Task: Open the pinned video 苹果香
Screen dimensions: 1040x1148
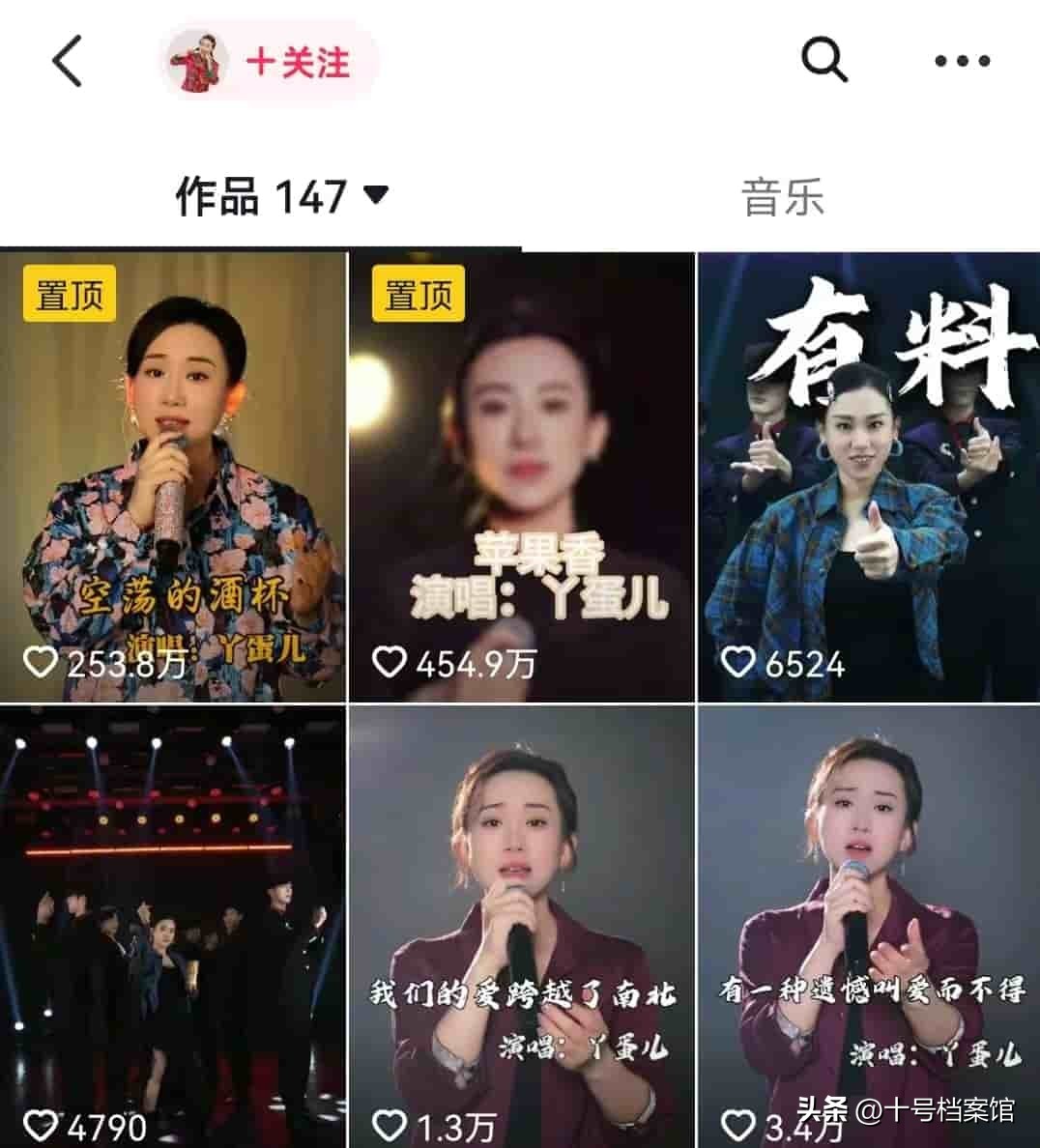Action: click(521, 476)
